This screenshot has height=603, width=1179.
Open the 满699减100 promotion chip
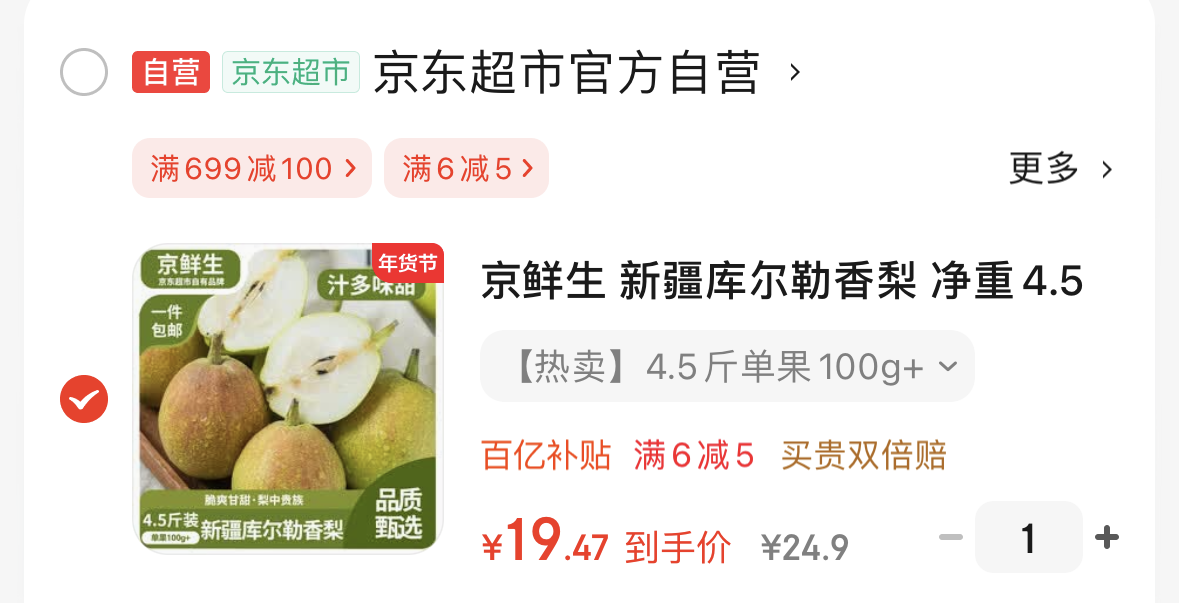pyautogui.click(x=252, y=168)
